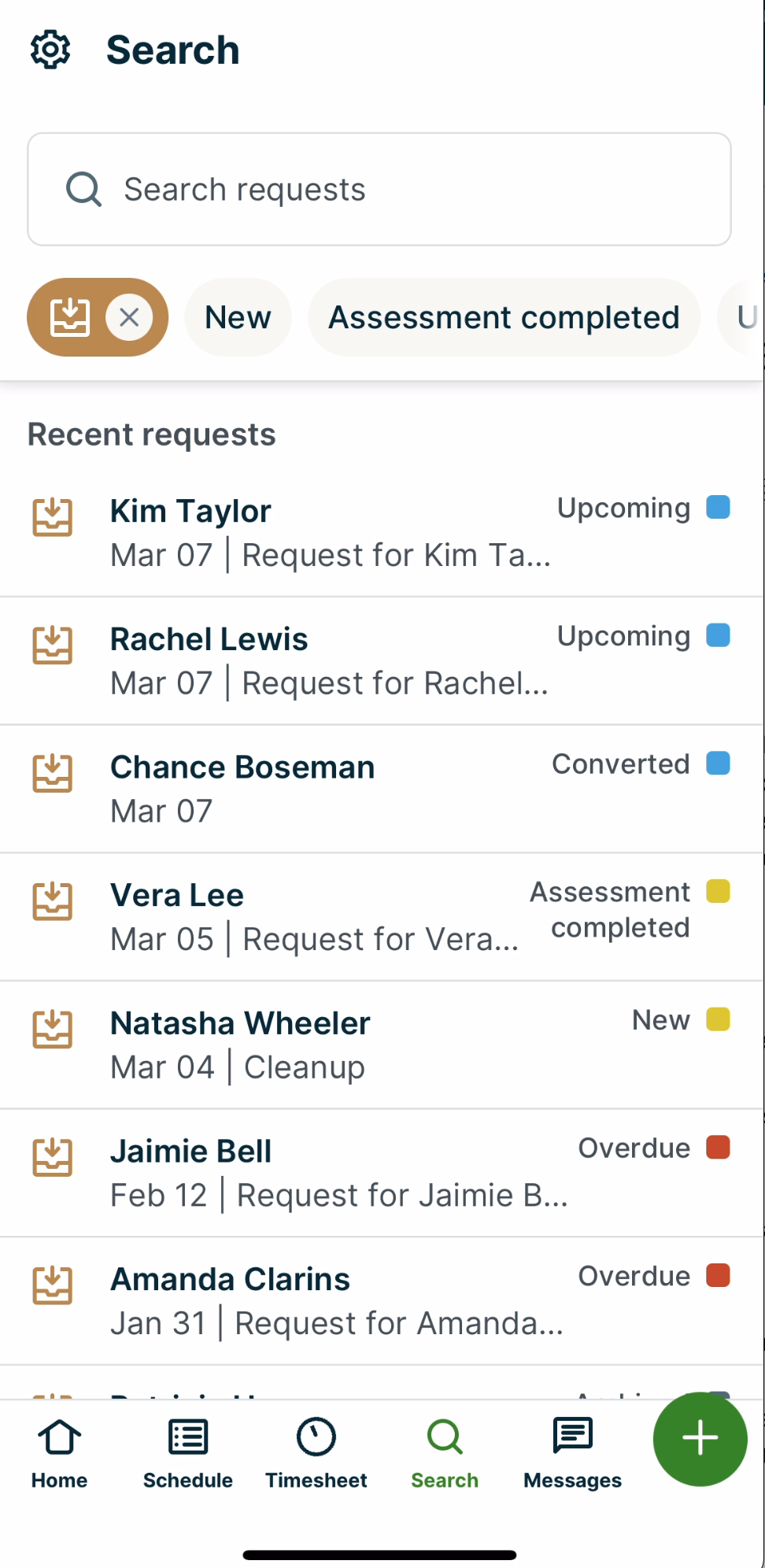The image size is (765, 1568).
Task: Tap the request icon beside Chance Boseman
Action: (53, 774)
